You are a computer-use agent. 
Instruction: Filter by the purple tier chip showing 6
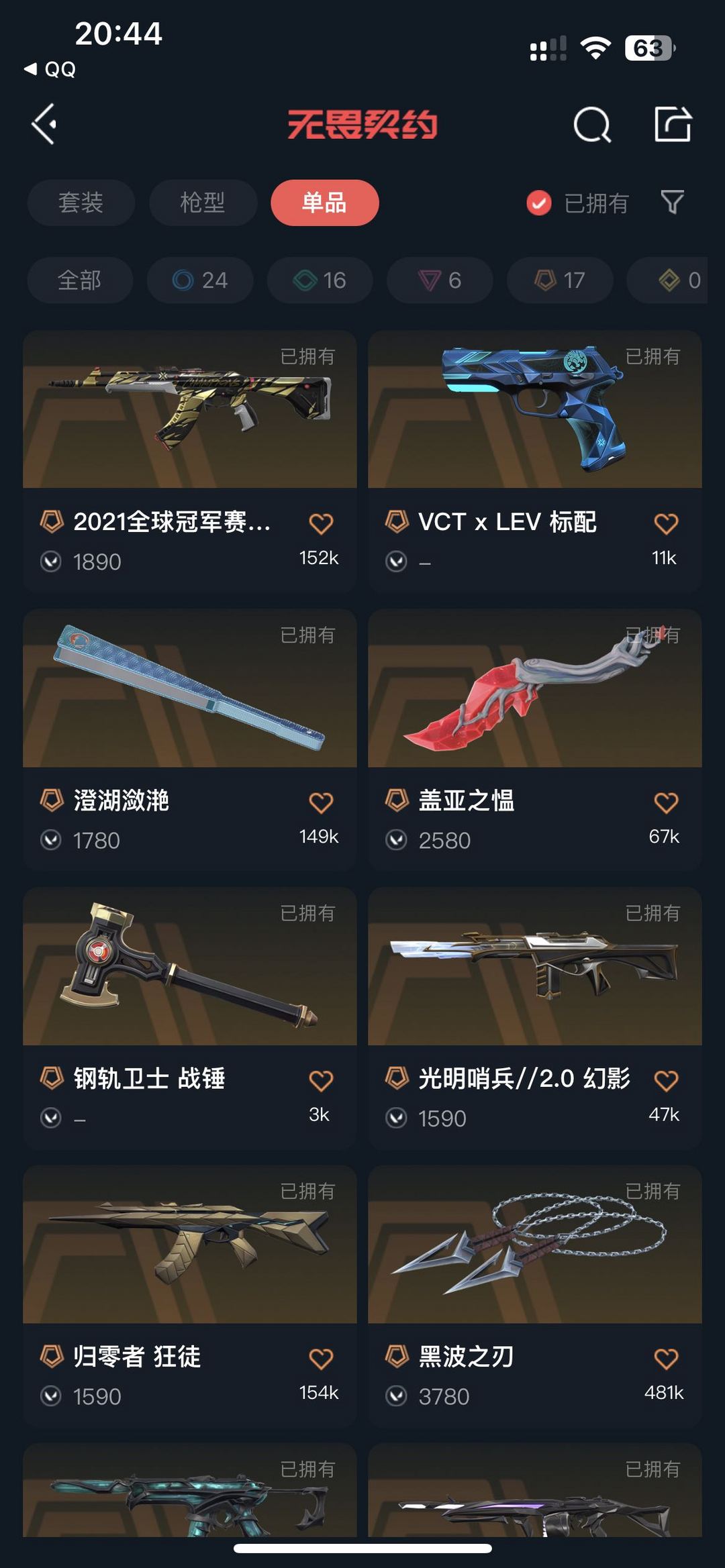(440, 280)
